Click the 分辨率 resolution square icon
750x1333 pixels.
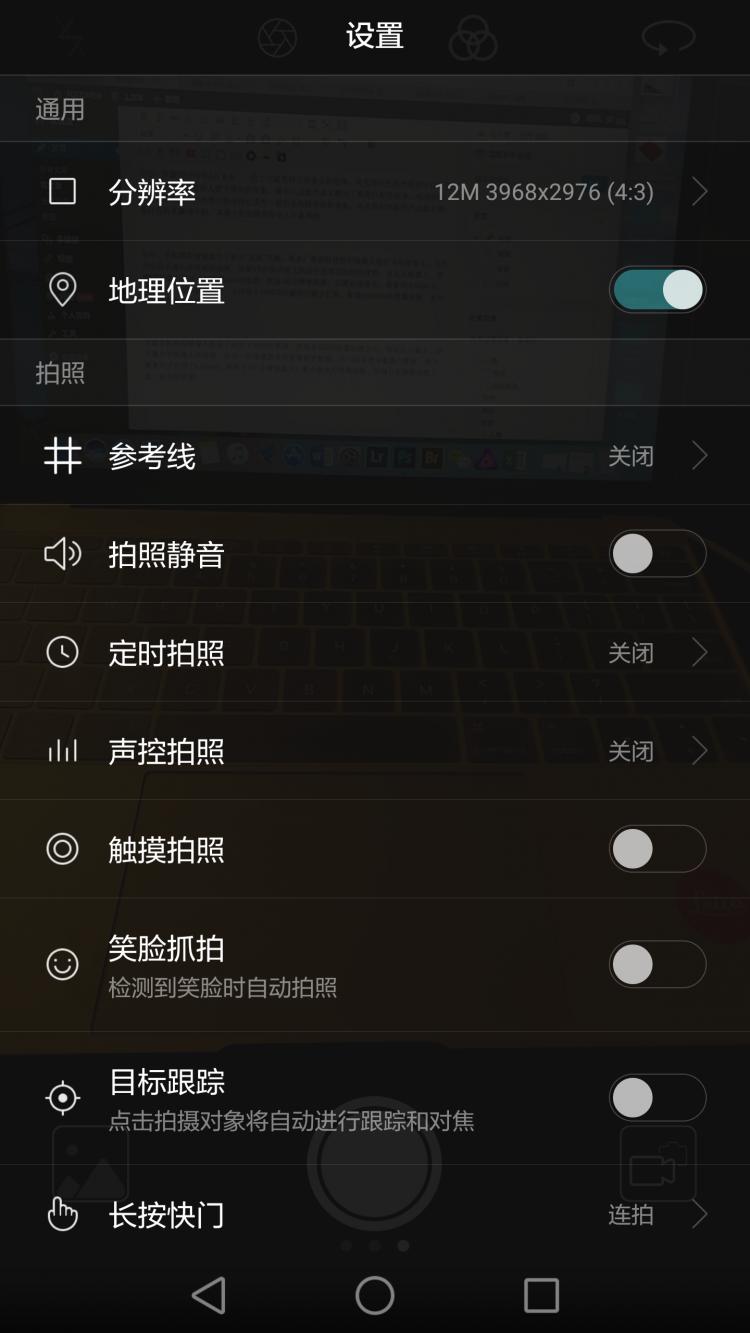point(62,191)
